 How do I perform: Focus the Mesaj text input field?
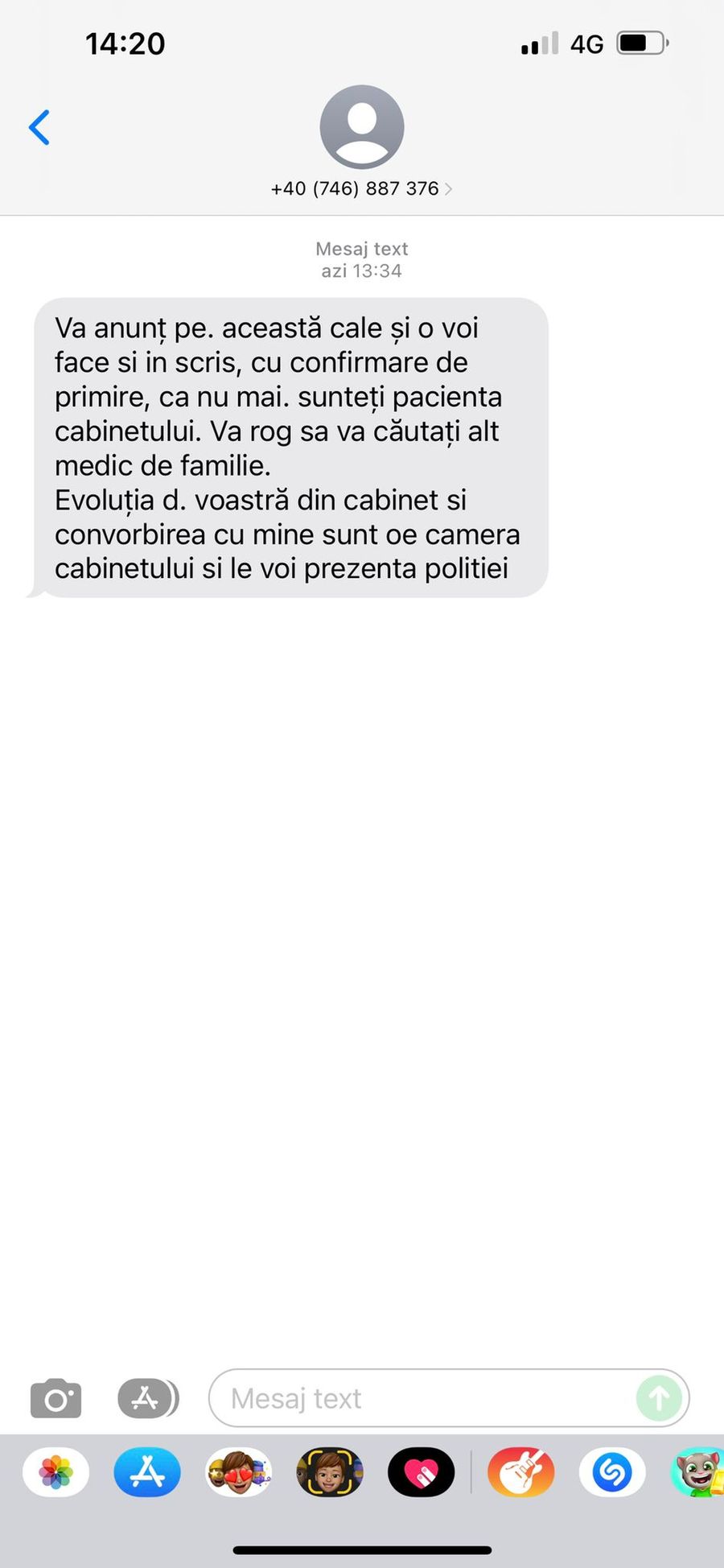[x=426, y=1398]
